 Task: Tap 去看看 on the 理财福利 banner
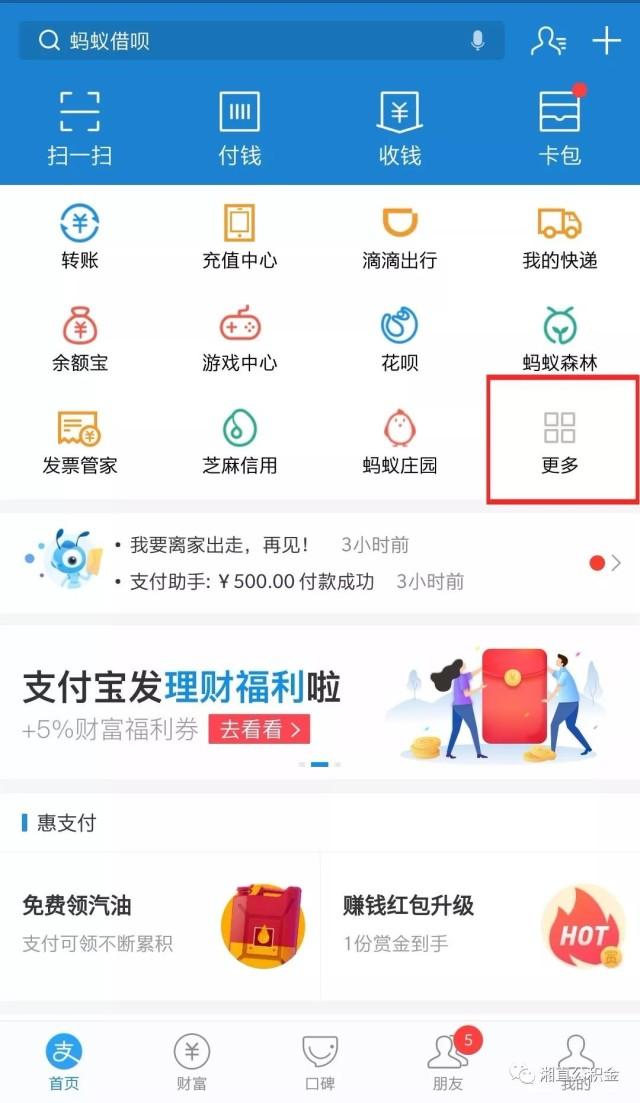[259, 729]
